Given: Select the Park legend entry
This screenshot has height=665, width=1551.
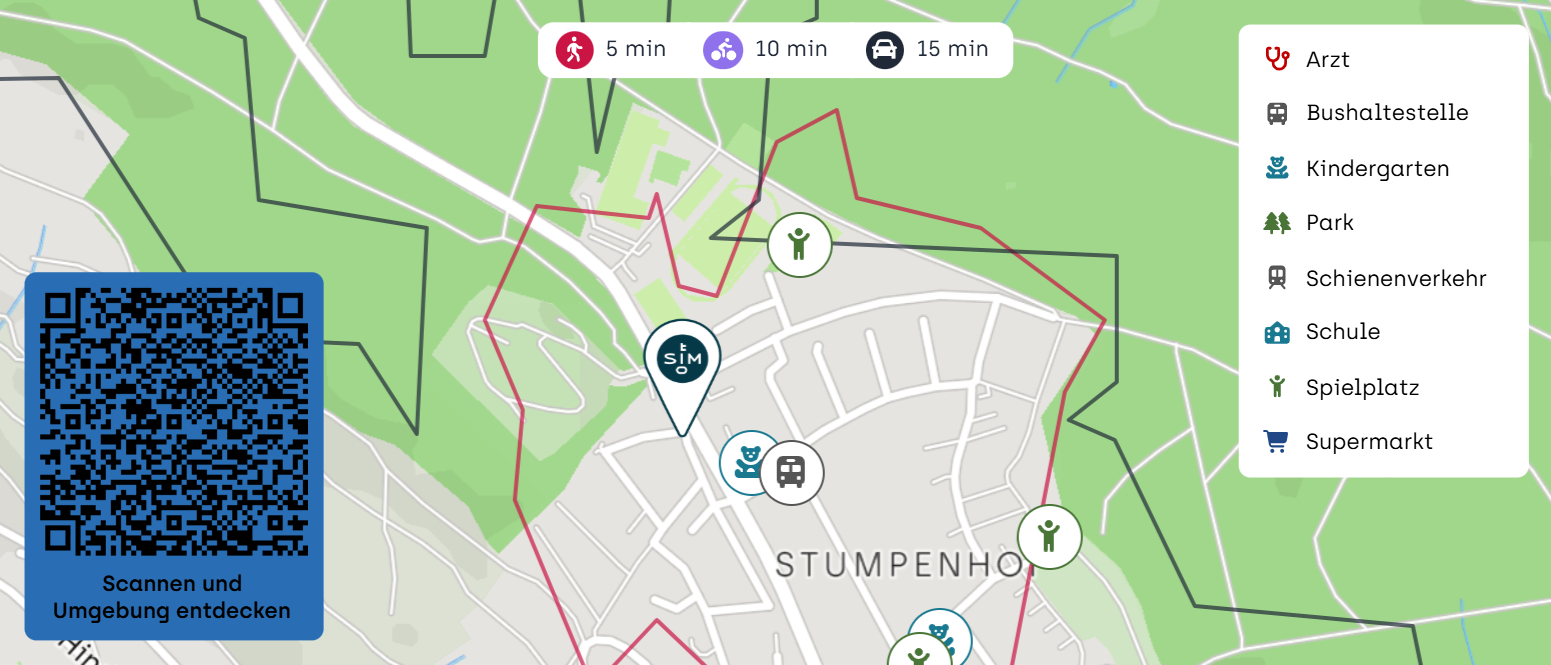Looking at the screenshot, I should coord(1329,222).
